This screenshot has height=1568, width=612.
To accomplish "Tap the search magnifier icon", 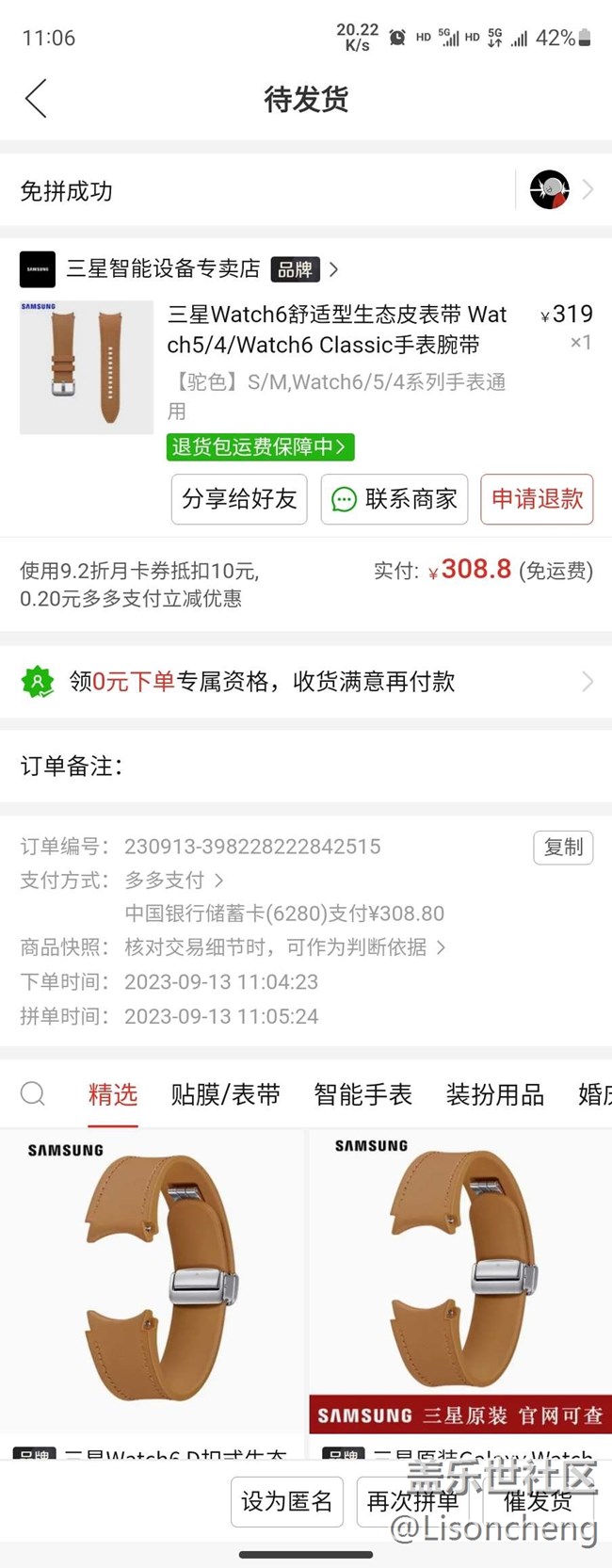I will pos(33,1093).
